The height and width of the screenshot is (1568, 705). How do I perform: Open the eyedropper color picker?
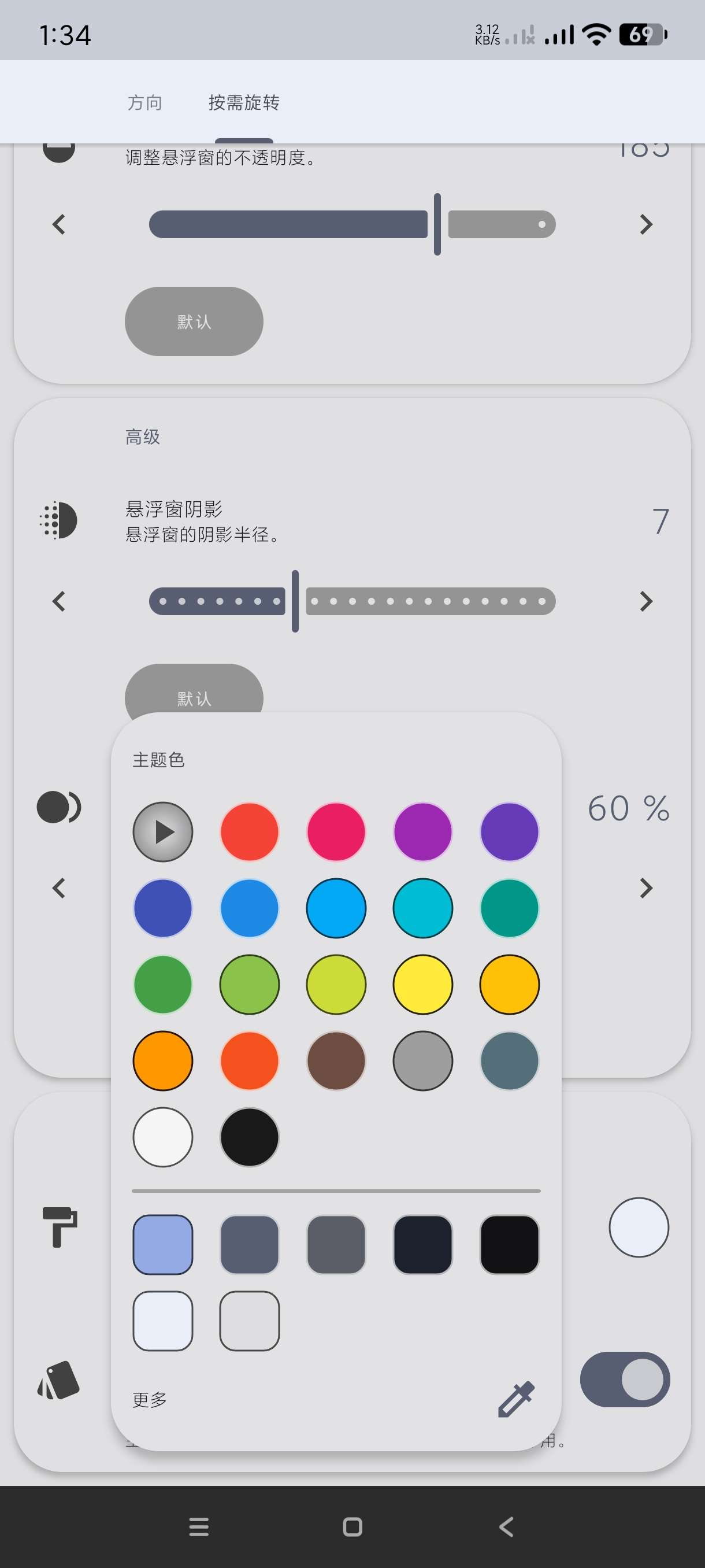[517, 1399]
